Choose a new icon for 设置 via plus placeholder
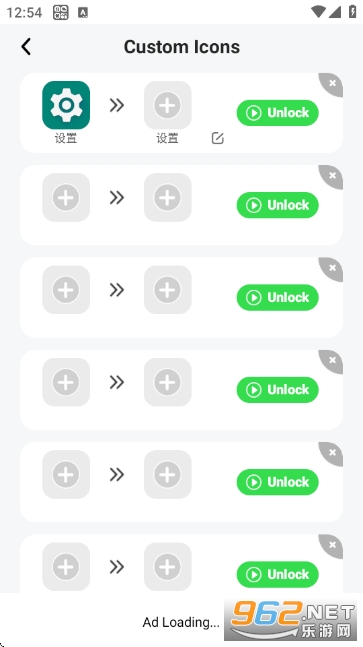 click(x=167, y=105)
